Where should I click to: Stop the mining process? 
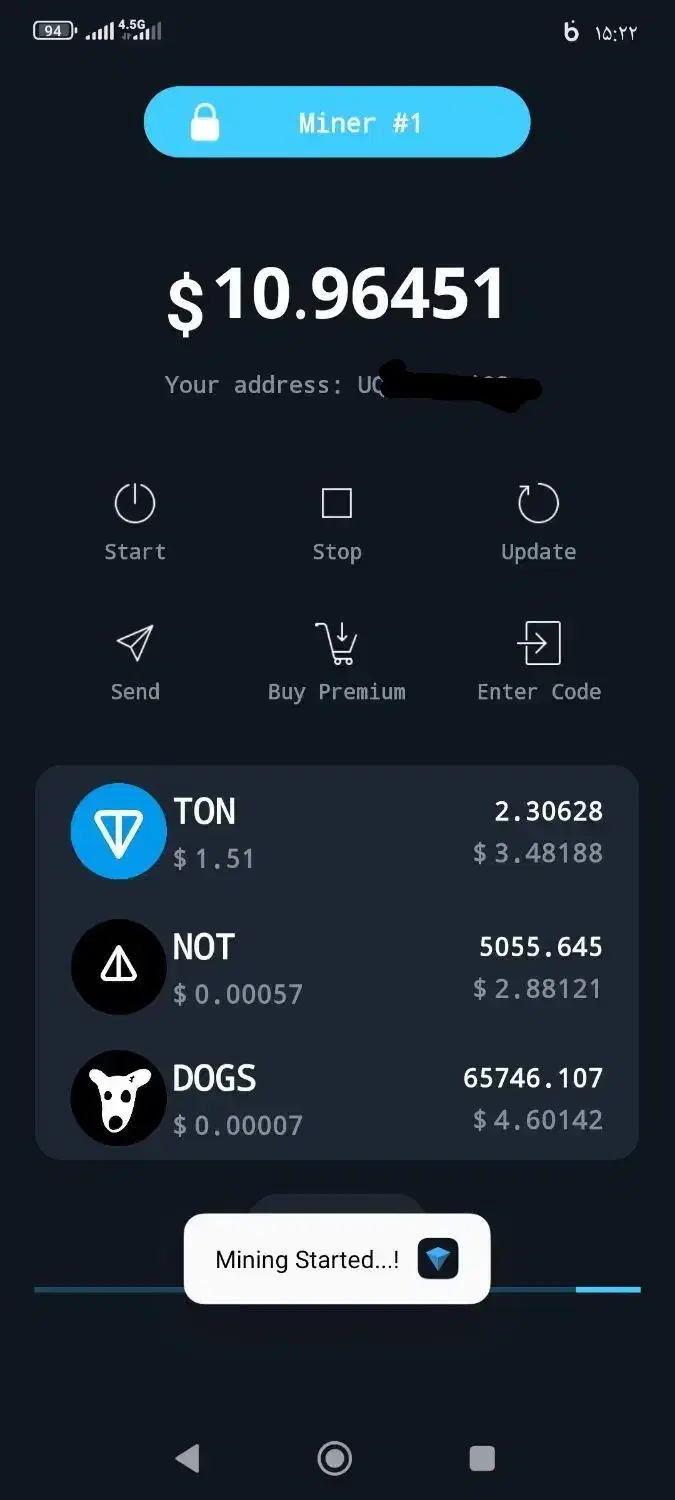click(x=337, y=521)
